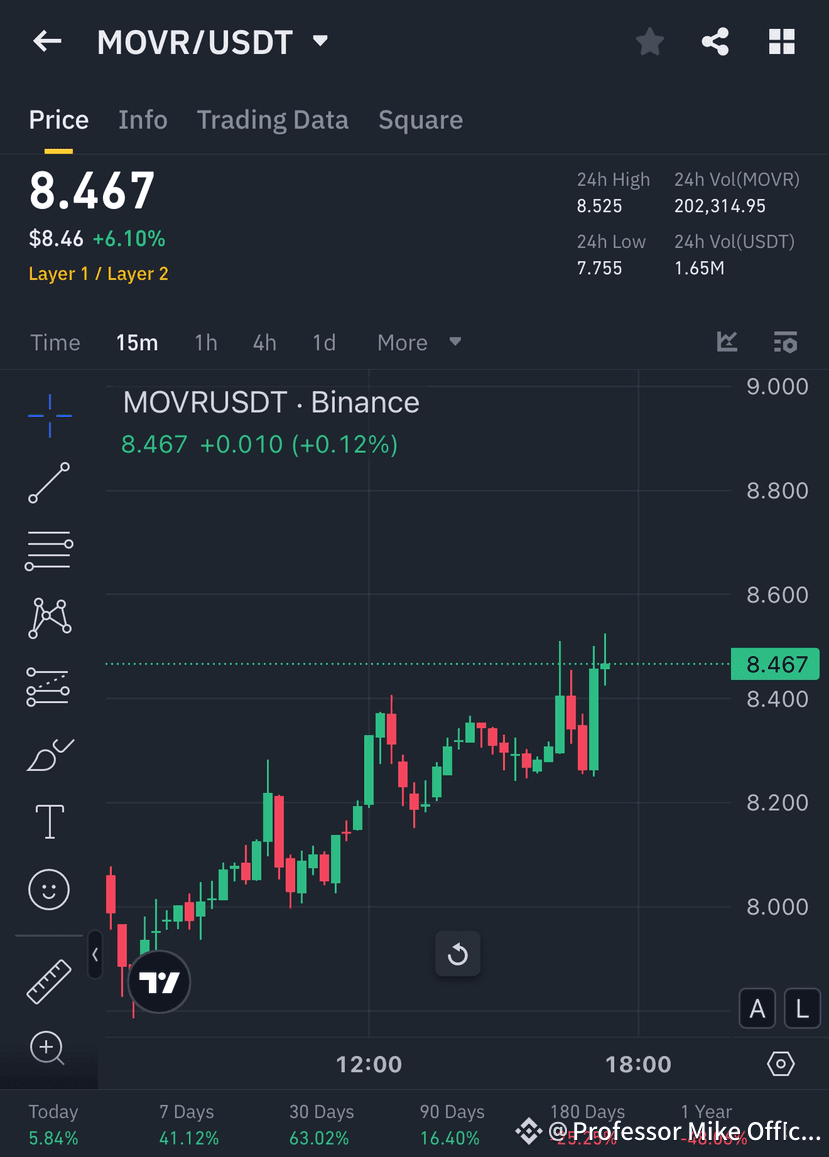The width and height of the screenshot is (829, 1157).
Task: Tap the share icon
Action: point(715,41)
